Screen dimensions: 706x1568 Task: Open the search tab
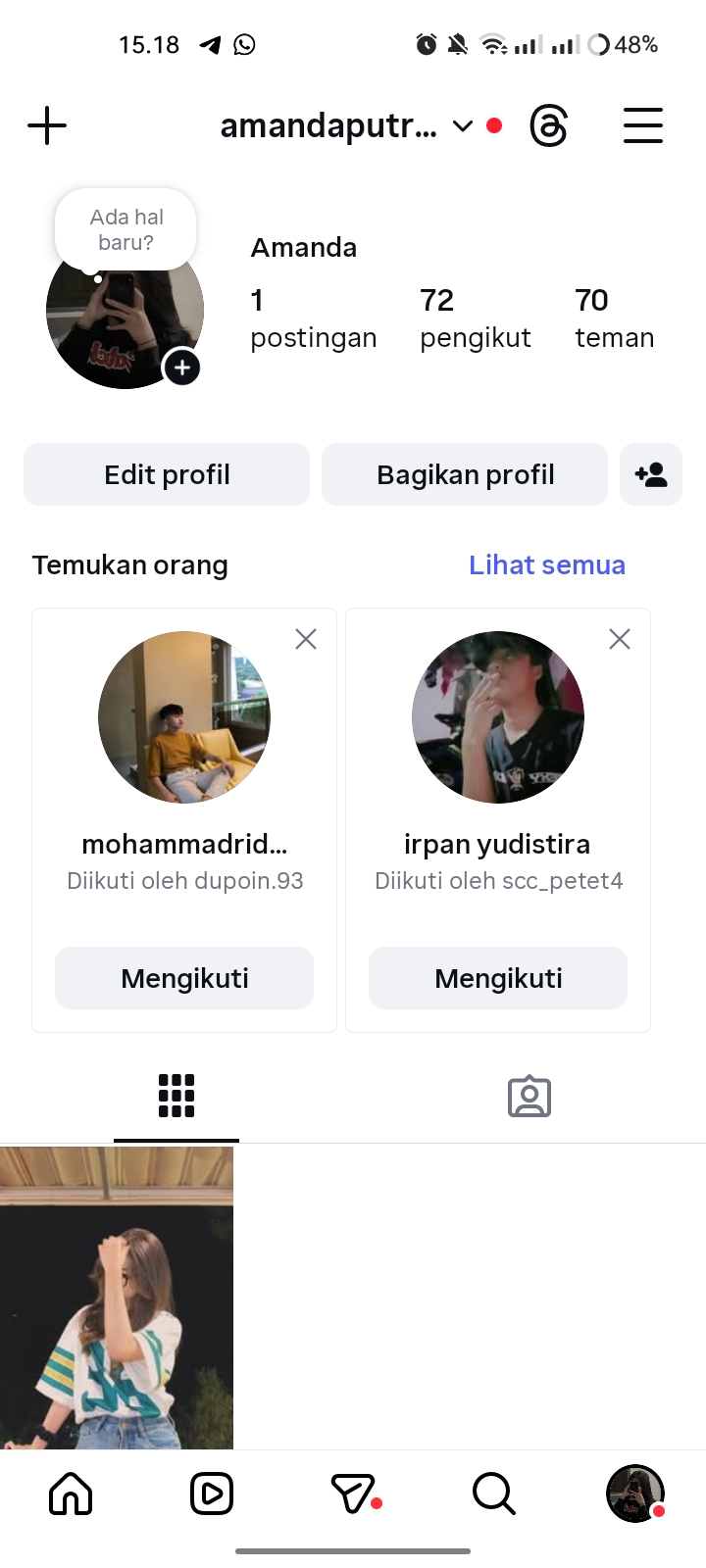coord(493,1494)
